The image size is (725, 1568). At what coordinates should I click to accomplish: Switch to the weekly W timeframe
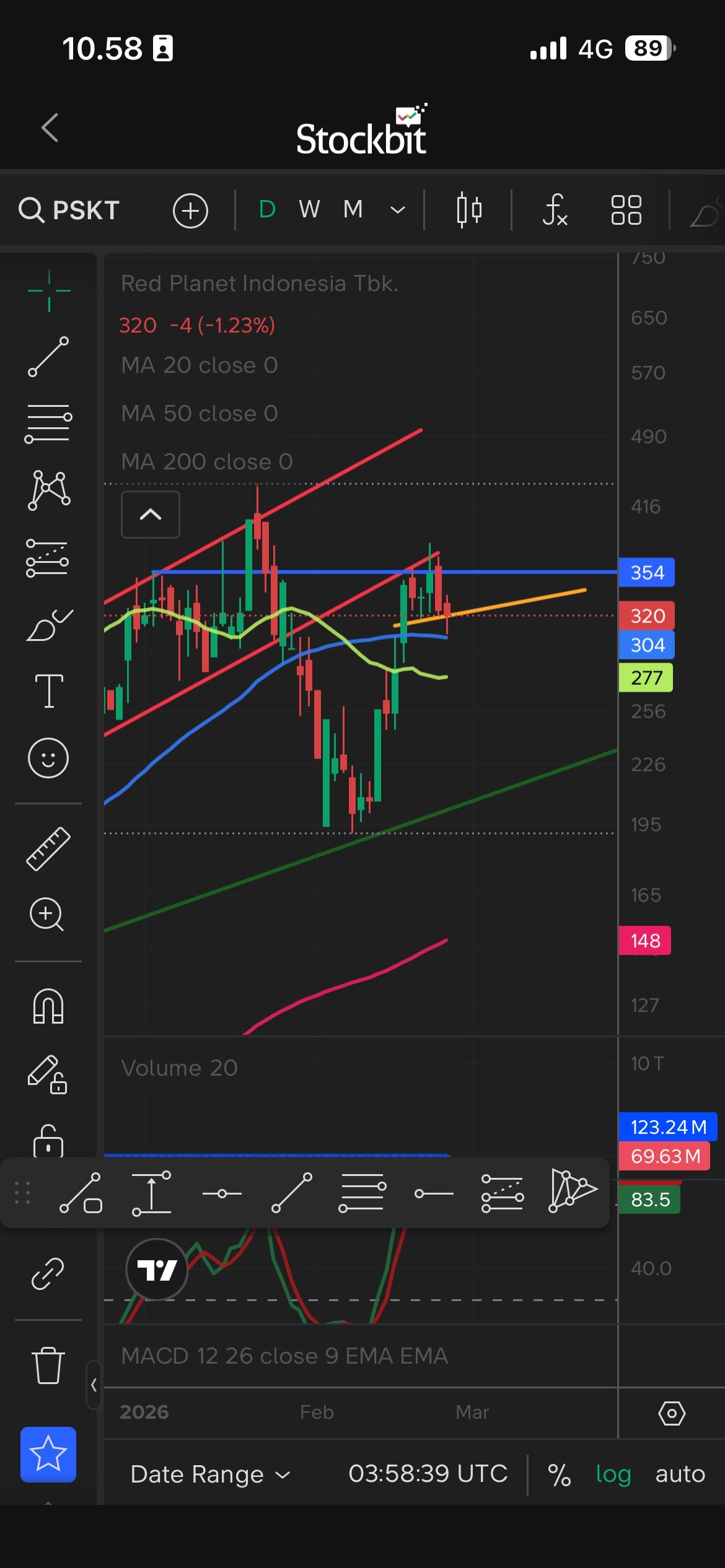[x=309, y=209]
